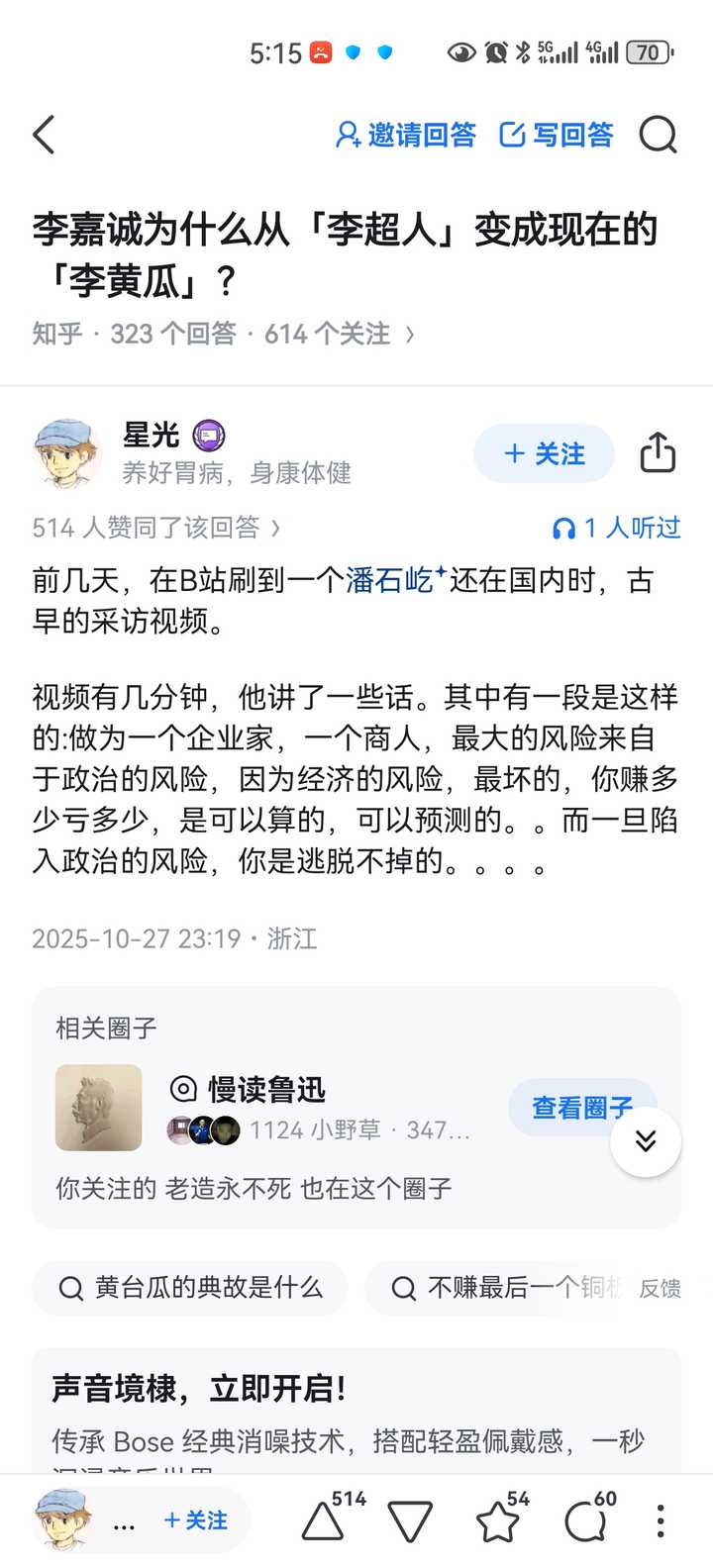The width and height of the screenshot is (713, 1568).
Task: Tap 反馈 to give feedback
Action: point(660,1288)
